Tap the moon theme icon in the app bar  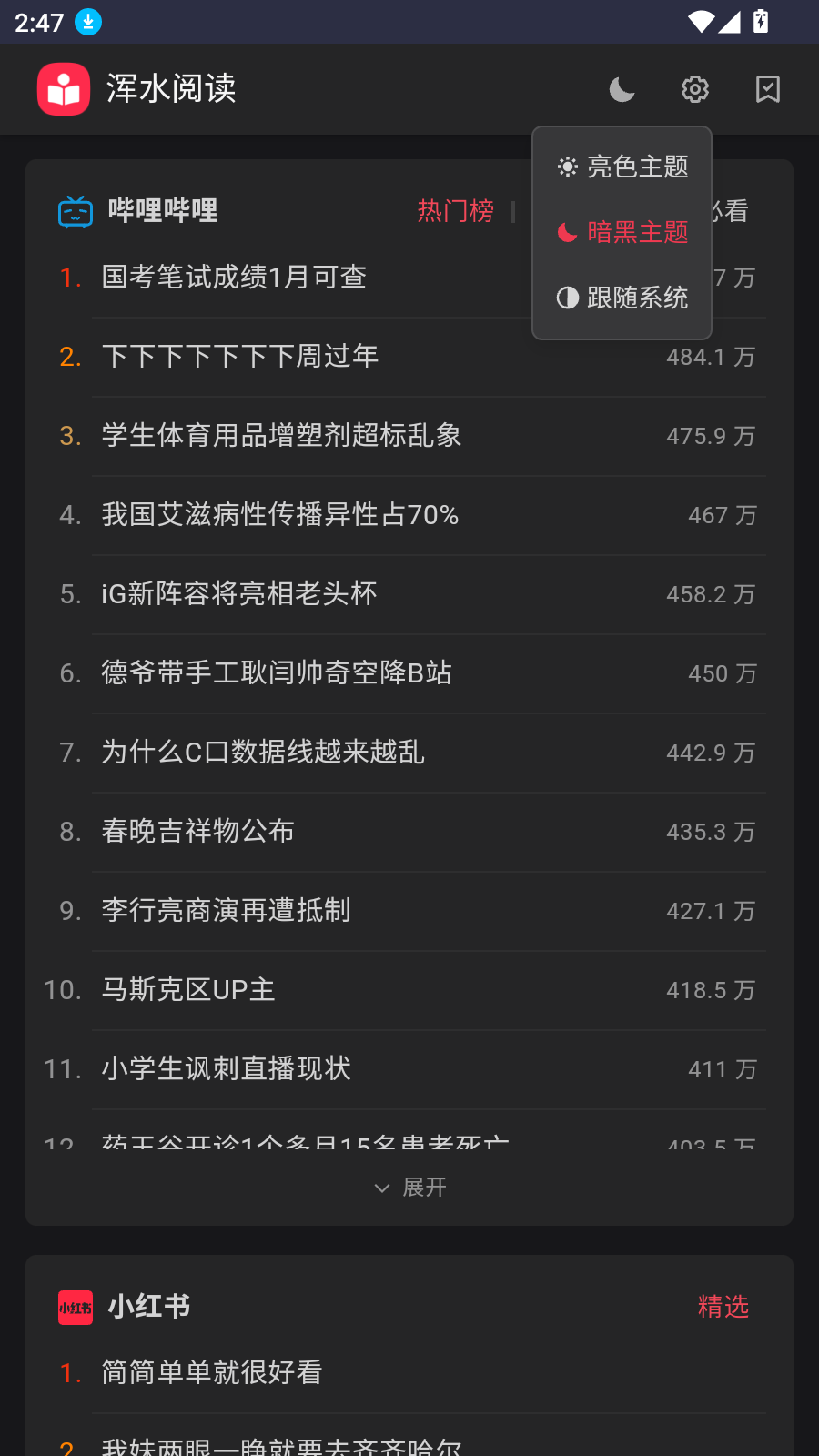tap(622, 89)
